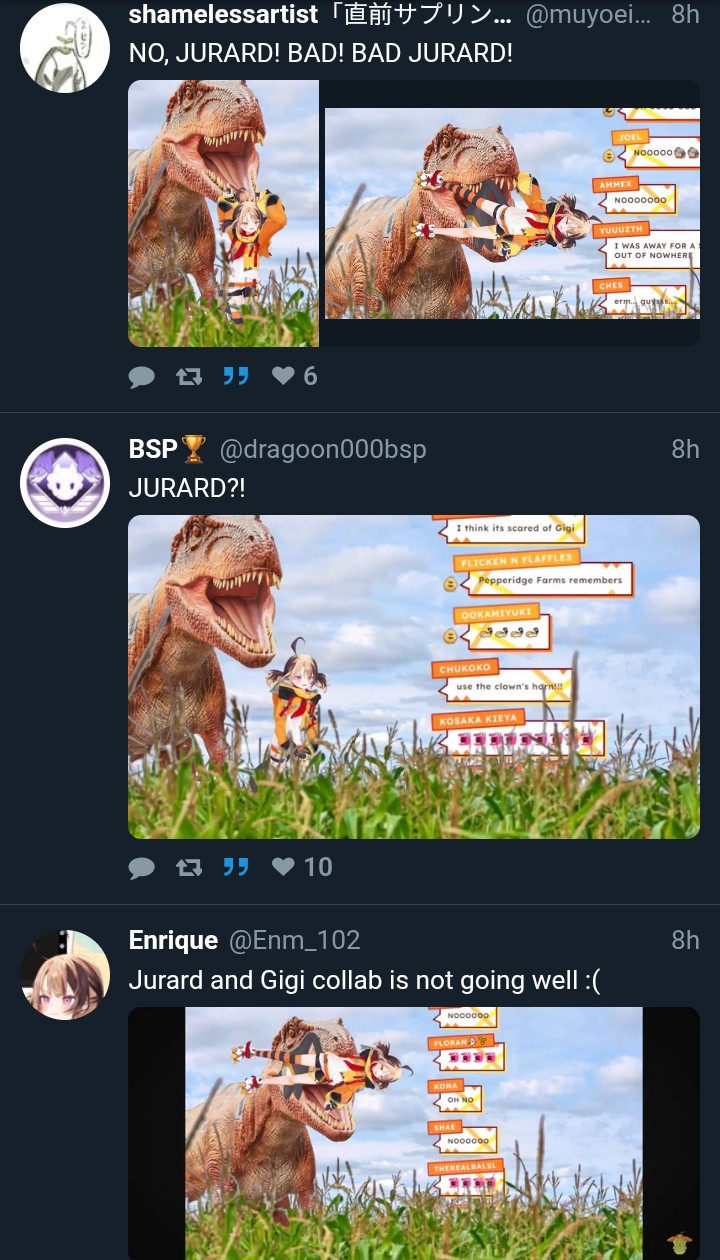
Task: Reply to shamelessartist's post
Action: [142, 377]
